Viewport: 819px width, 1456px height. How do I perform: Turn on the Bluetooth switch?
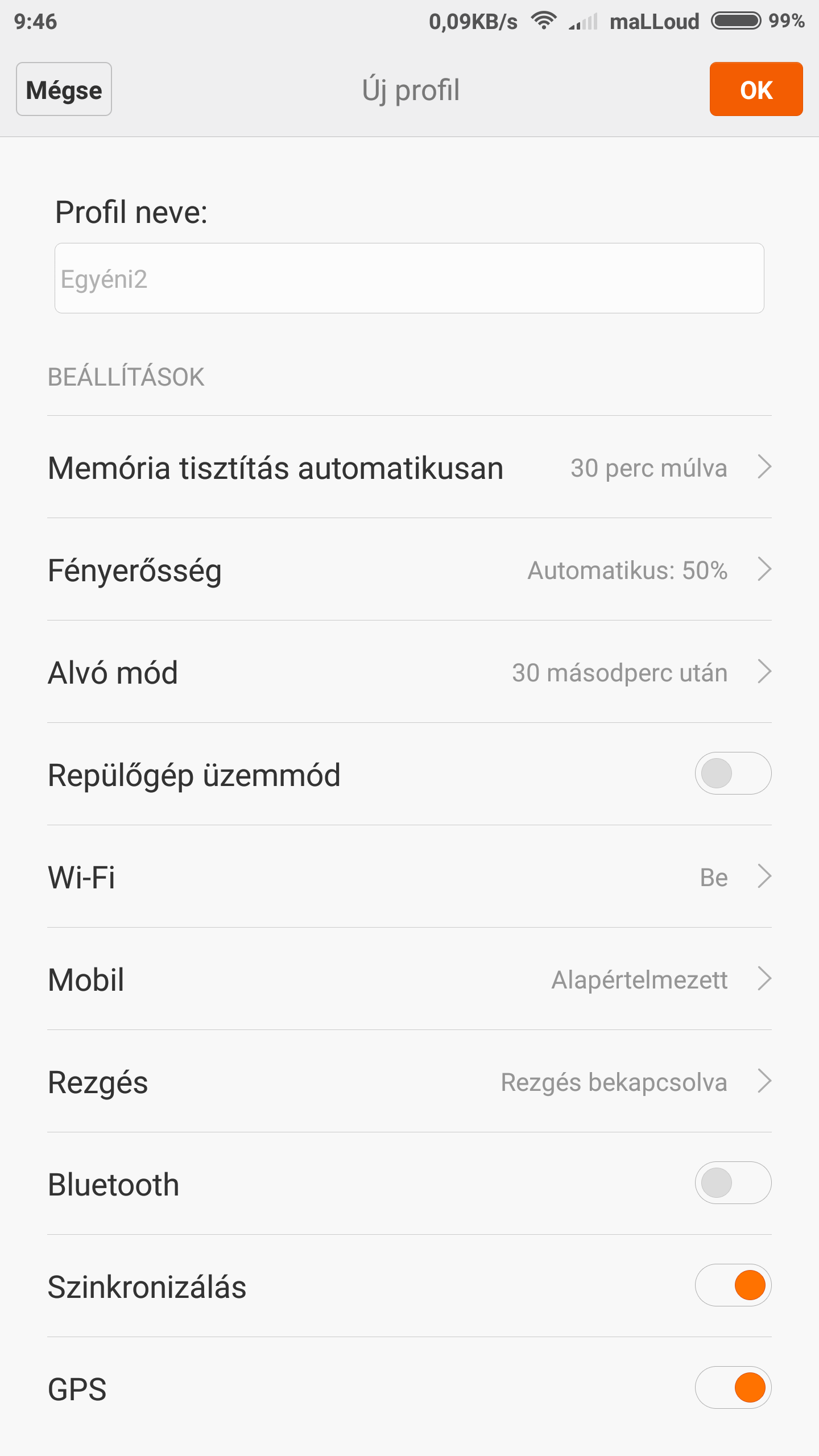(x=733, y=1183)
